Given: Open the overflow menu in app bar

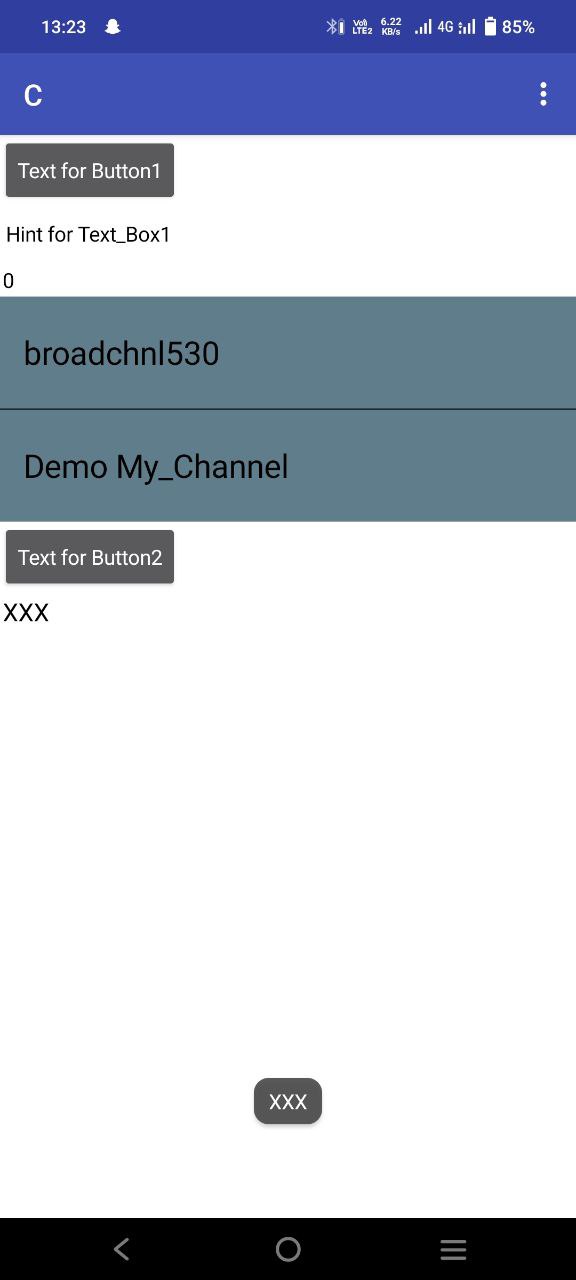Looking at the screenshot, I should 543,94.
